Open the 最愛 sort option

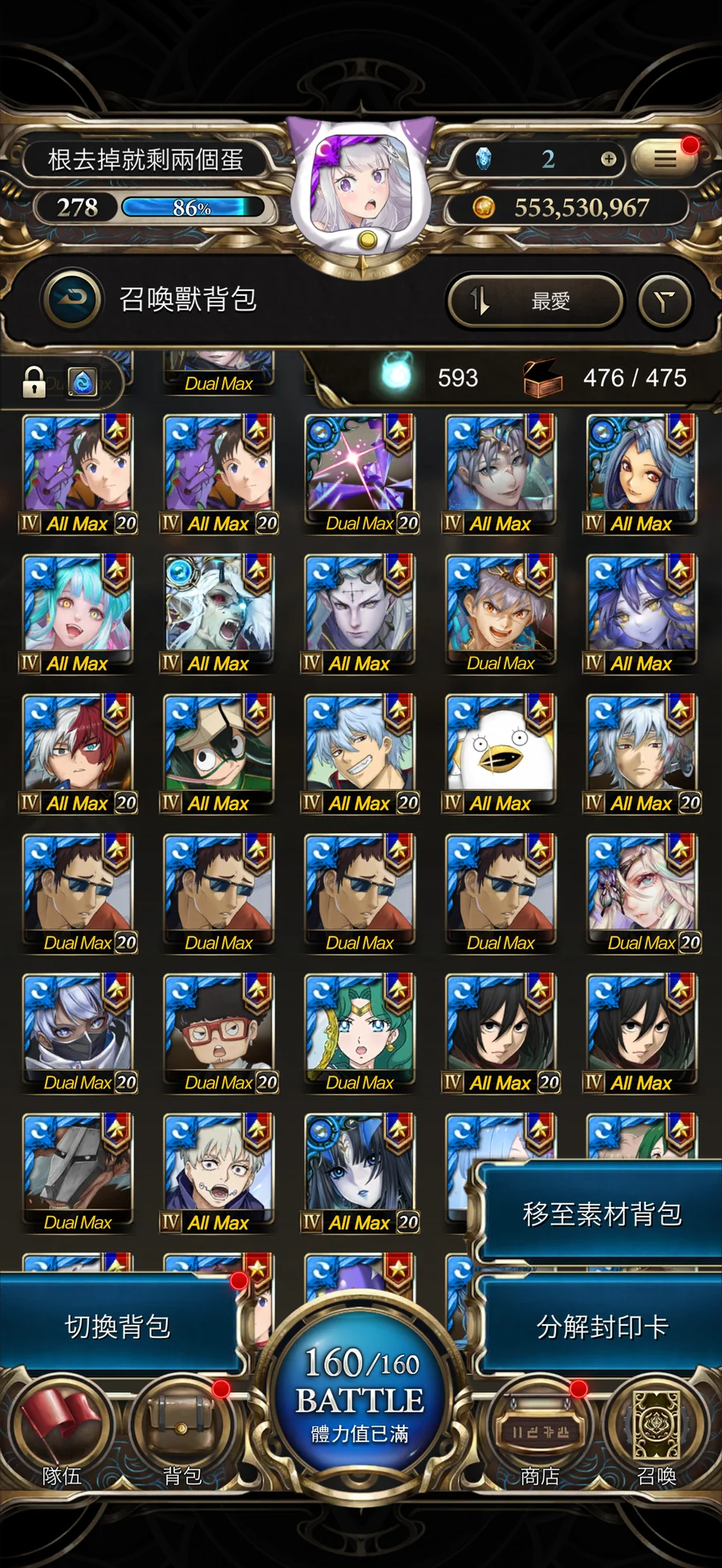(535, 302)
